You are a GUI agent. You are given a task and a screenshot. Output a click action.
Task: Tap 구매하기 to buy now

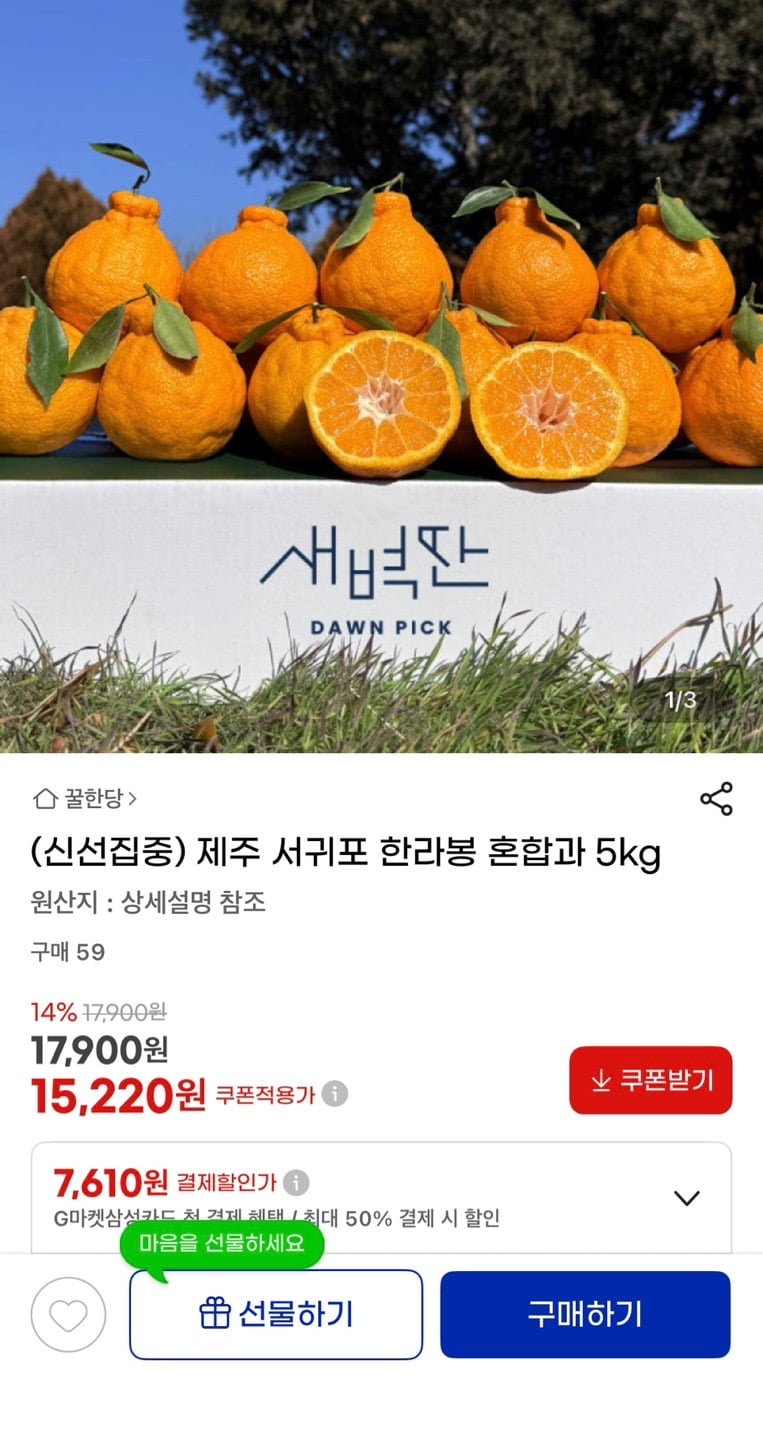[x=585, y=1314]
